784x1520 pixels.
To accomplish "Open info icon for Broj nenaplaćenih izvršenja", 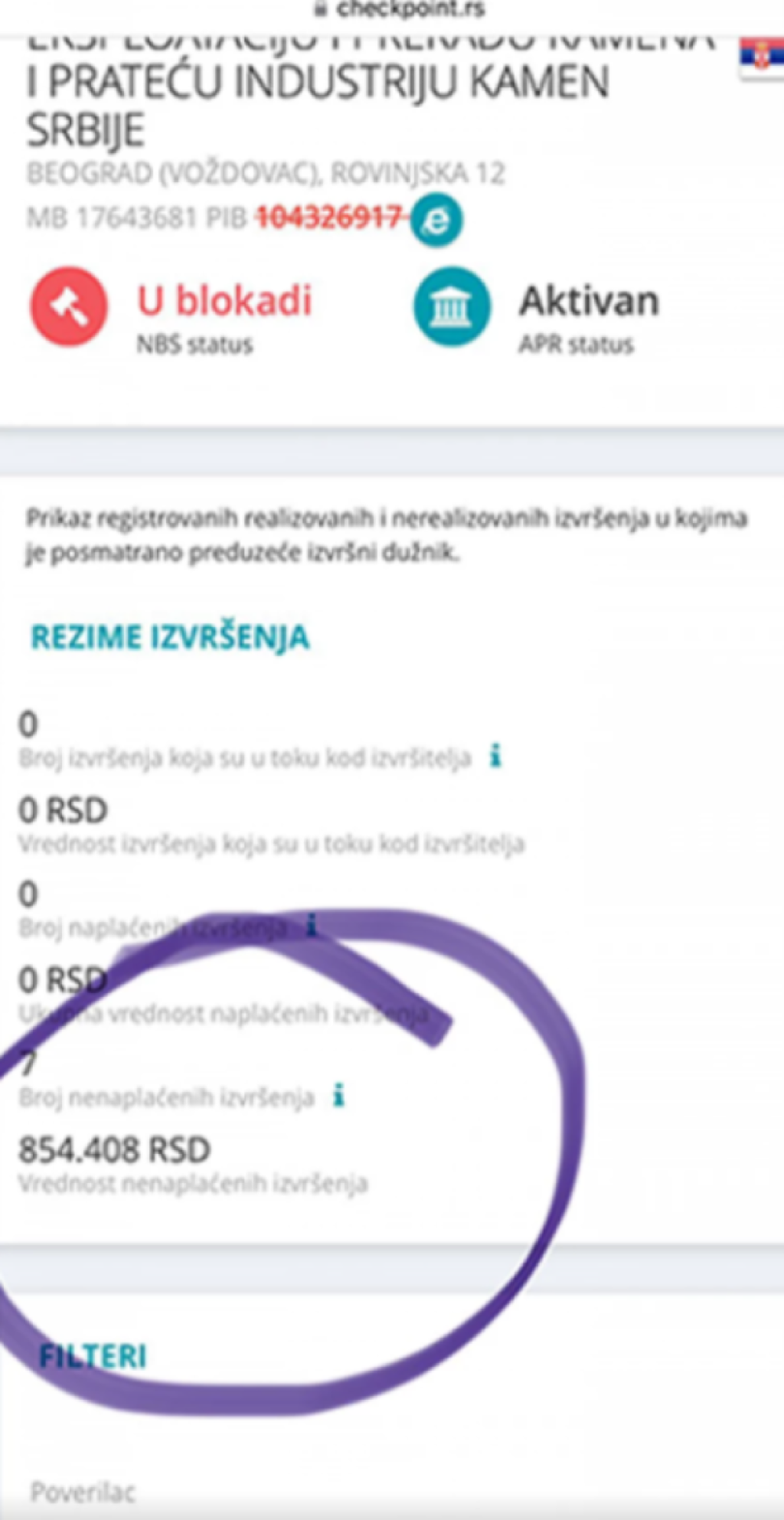I will click(338, 1096).
